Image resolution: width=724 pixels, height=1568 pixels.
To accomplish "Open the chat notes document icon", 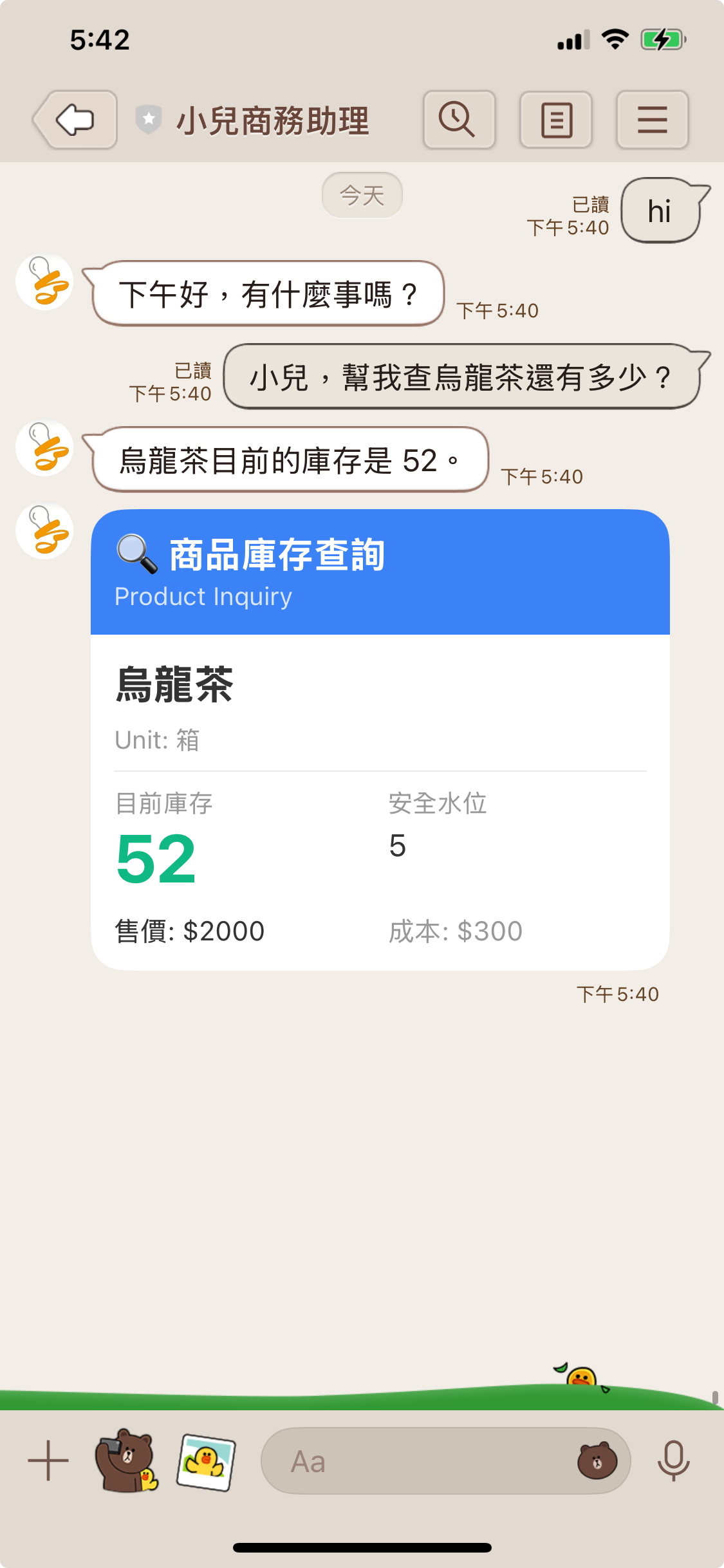I will pos(555,120).
